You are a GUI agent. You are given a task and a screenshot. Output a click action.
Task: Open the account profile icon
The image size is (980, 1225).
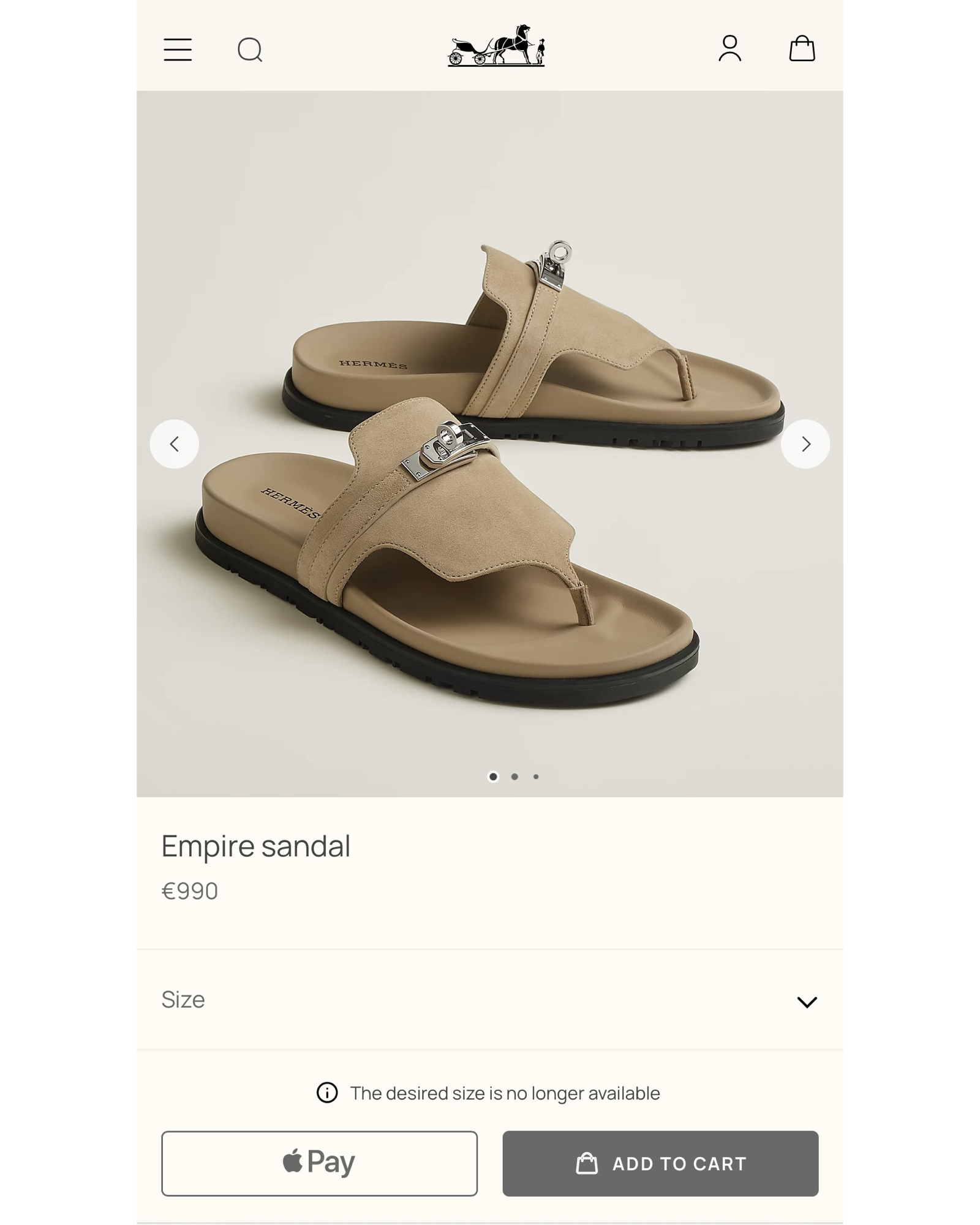click(x=729, y=48)
